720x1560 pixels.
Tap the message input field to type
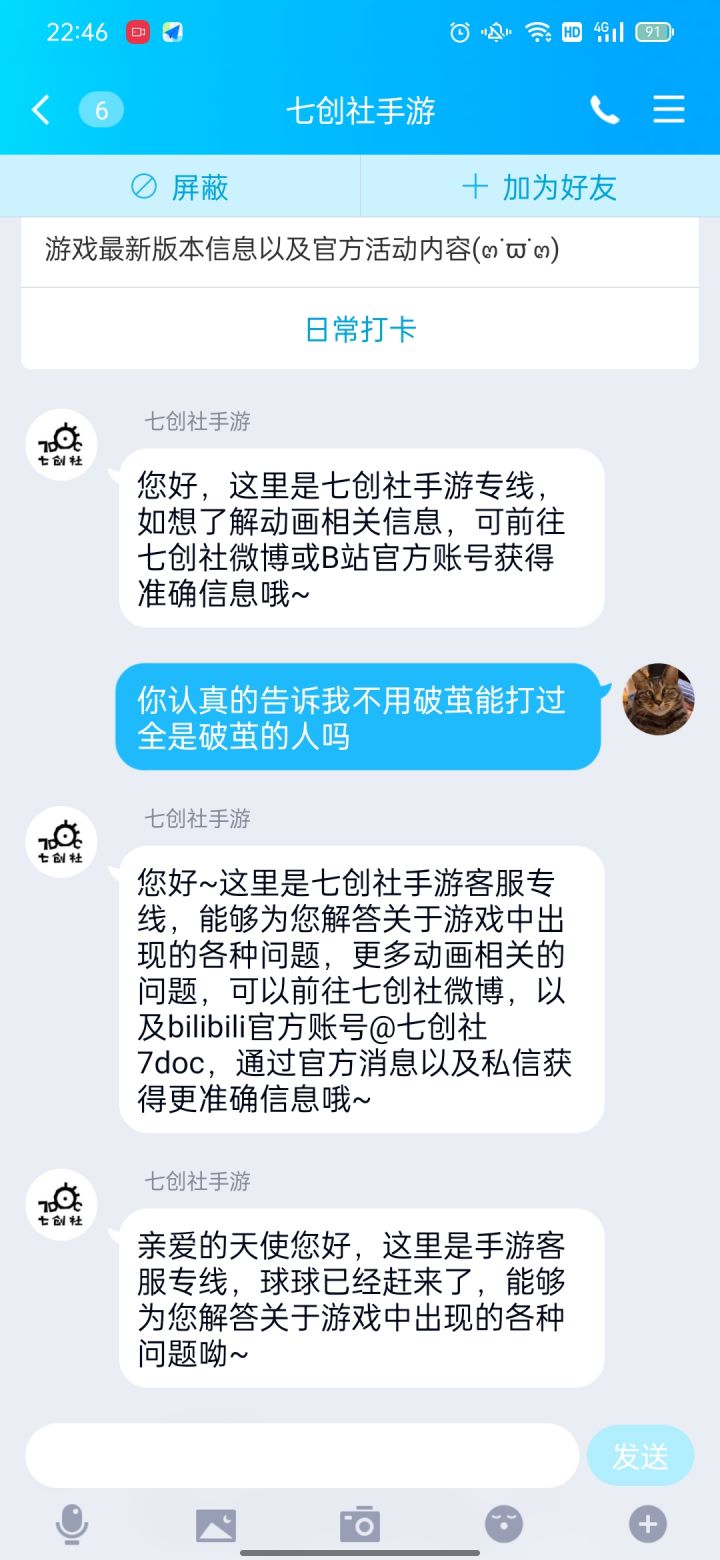coord(300,1454)
